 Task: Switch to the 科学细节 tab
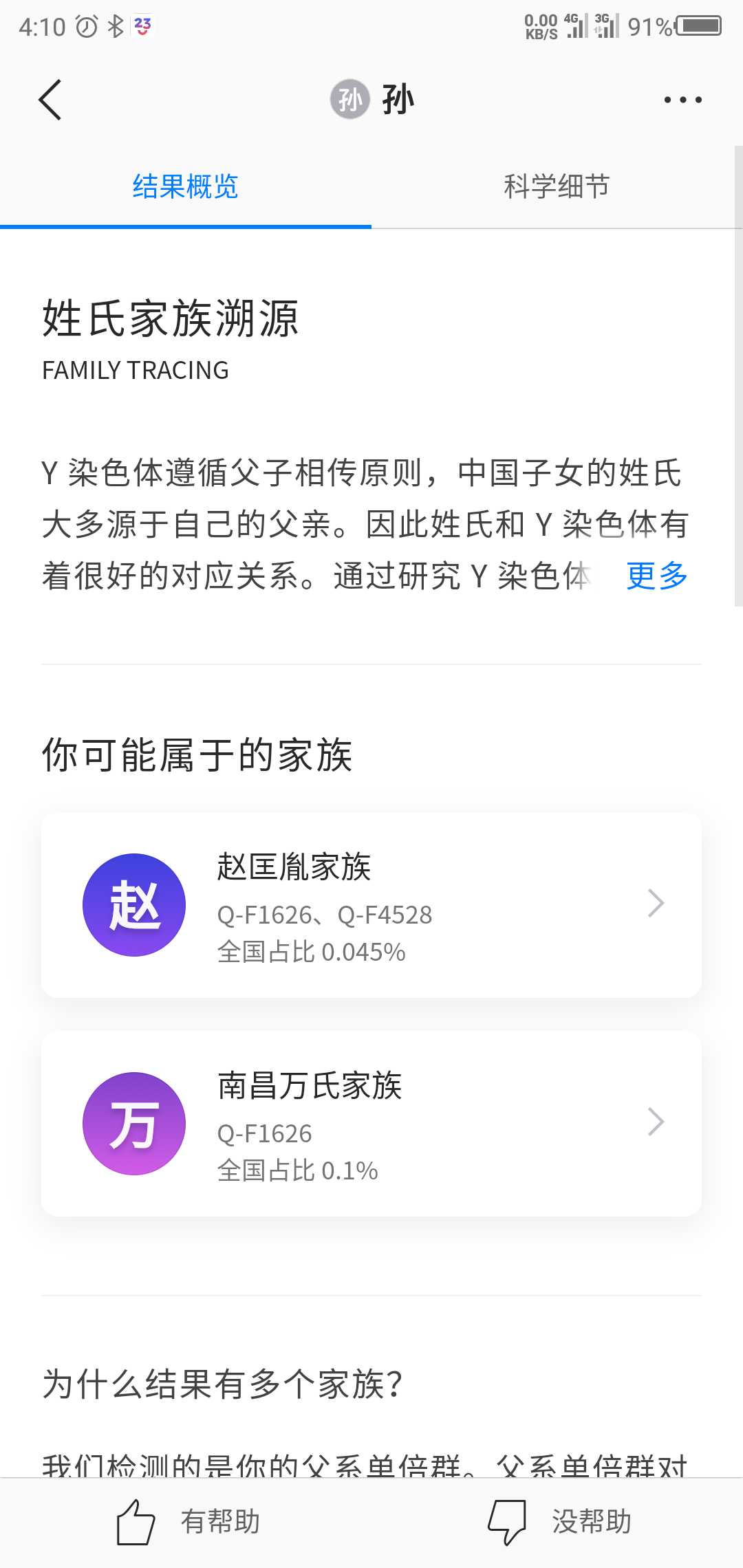pos(557,186)
